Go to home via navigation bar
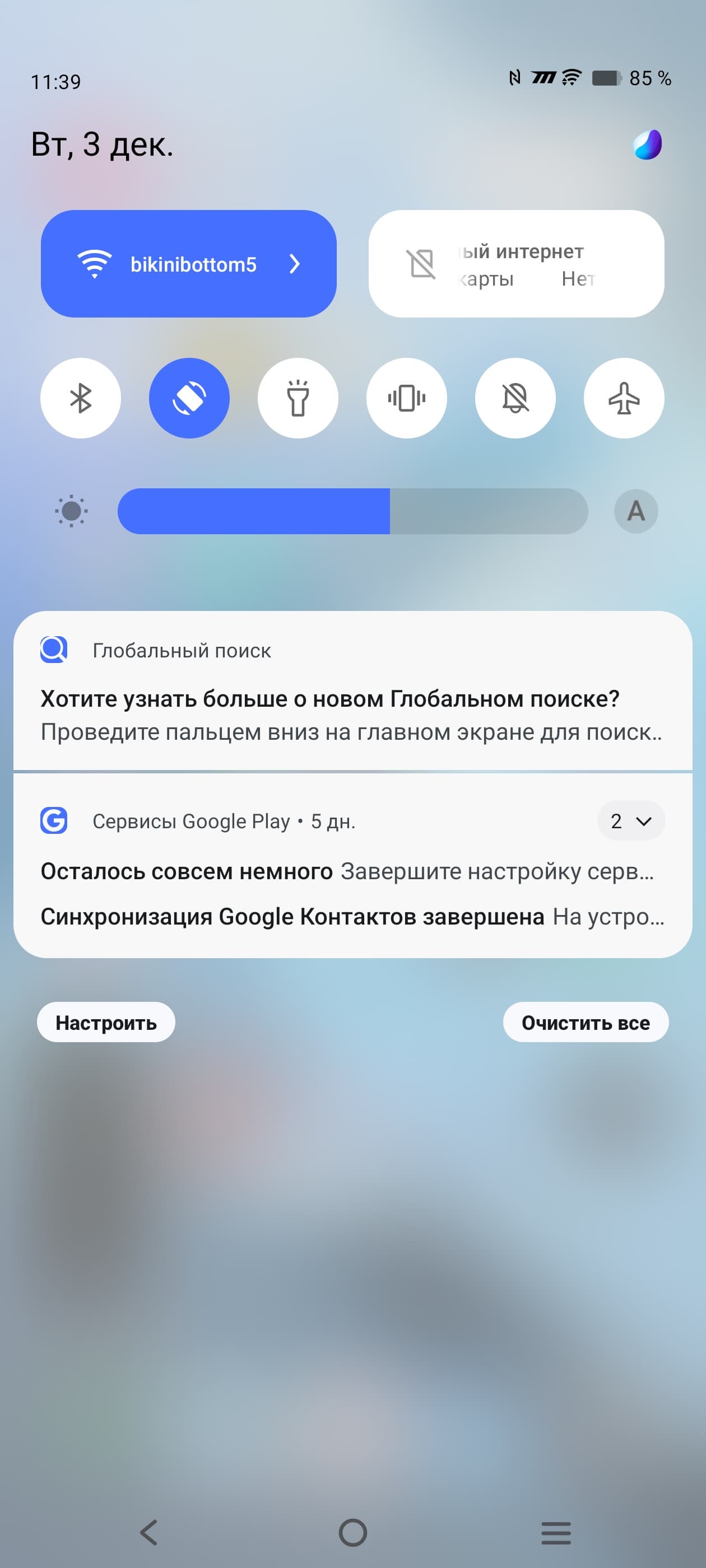Viewport: 706px width, 1568px height. (352, 1533)
